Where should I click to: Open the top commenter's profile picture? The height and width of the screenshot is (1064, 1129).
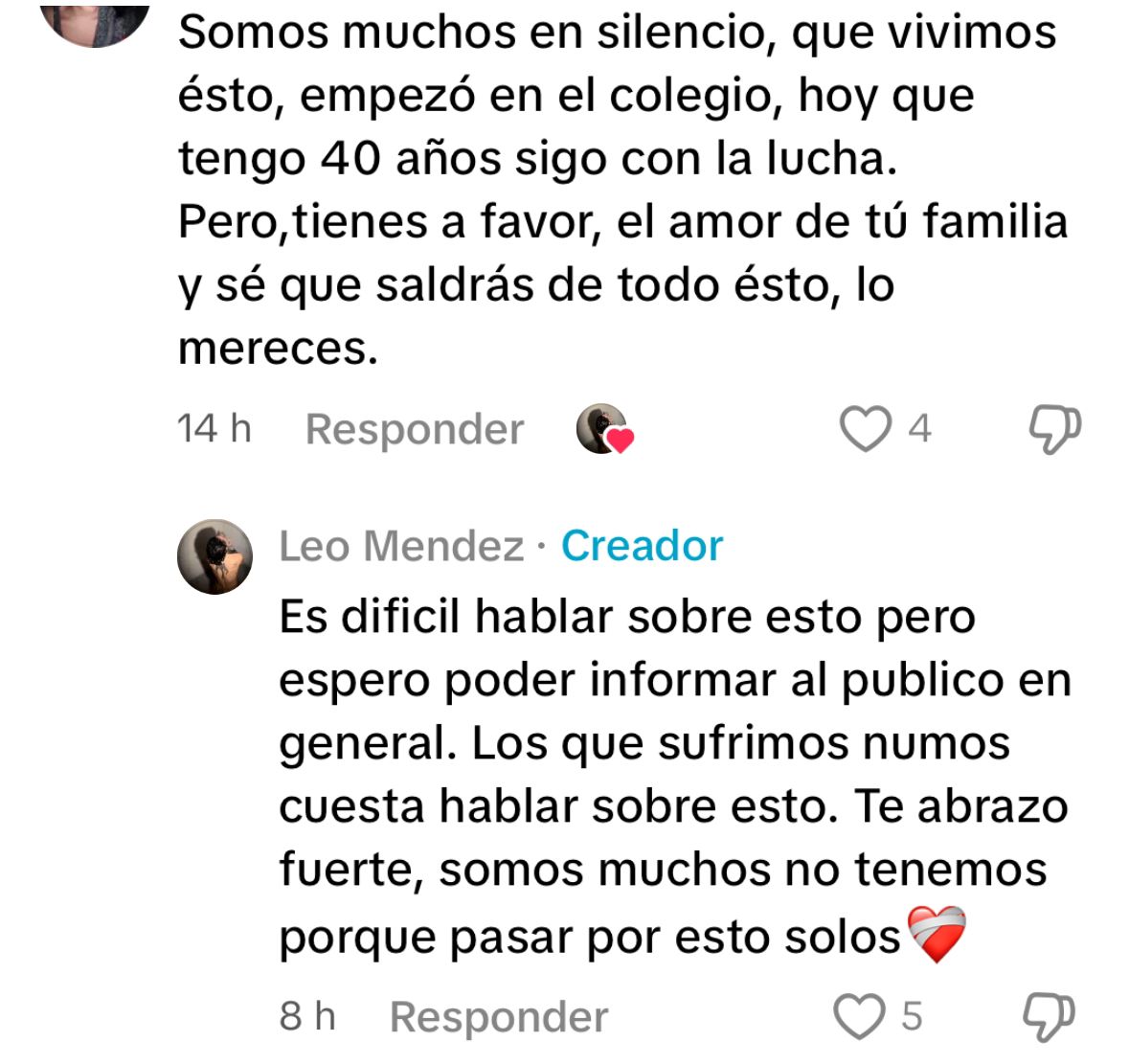click(96, 21)
